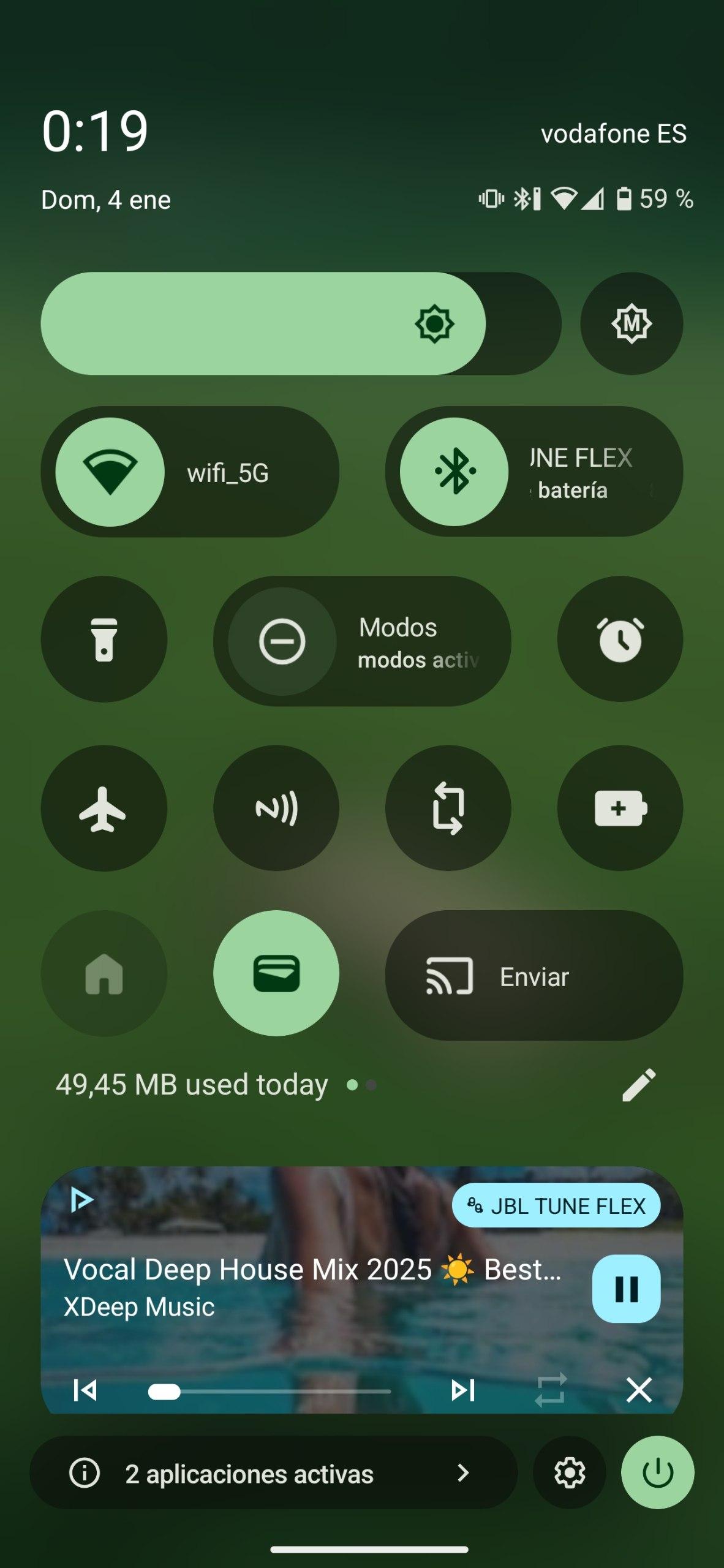The image size is (724, 1568).
Task: Go back to the previous track
Action: tap(85, 1390)
